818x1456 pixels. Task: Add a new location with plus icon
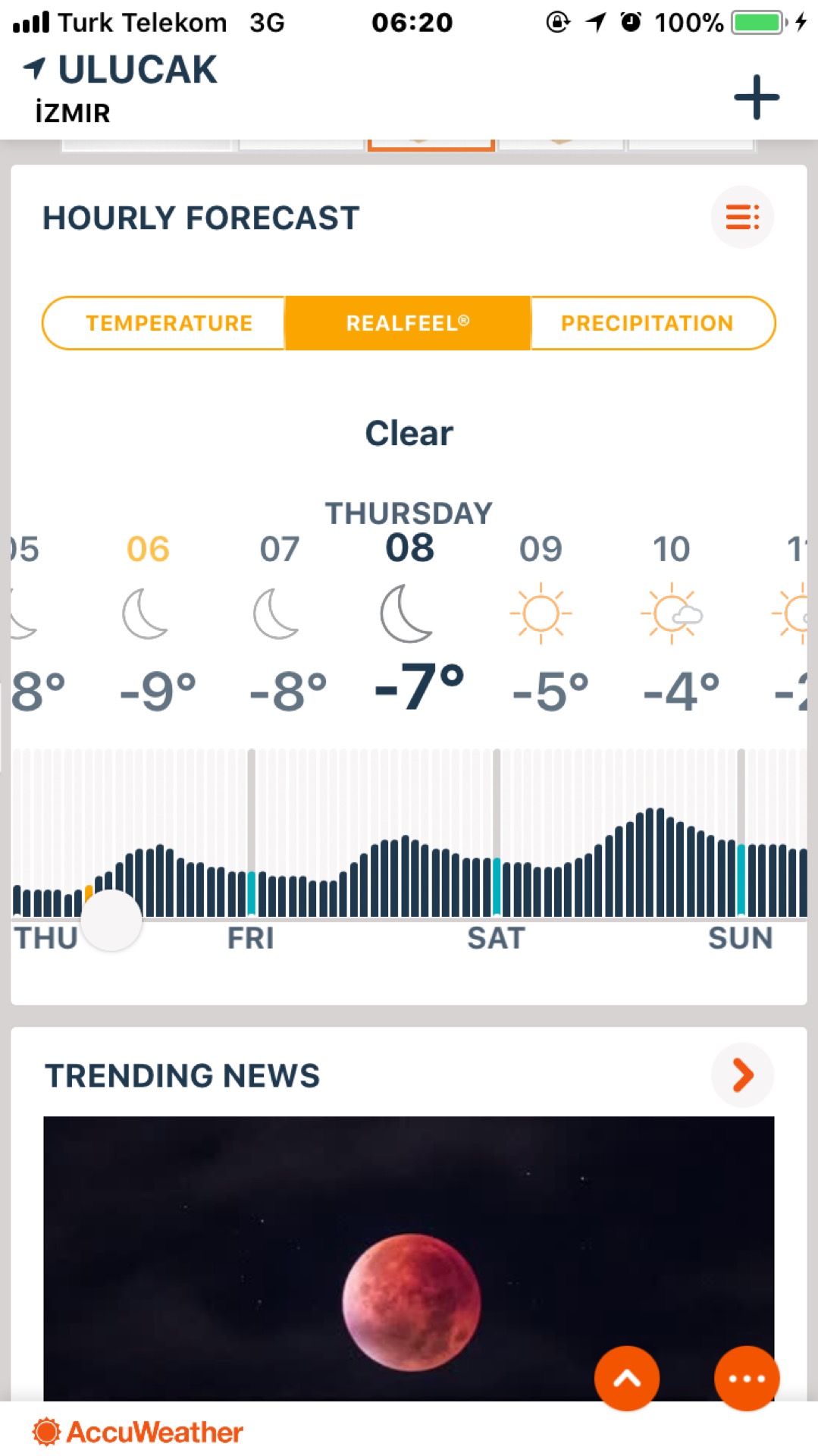coord(756,96)
